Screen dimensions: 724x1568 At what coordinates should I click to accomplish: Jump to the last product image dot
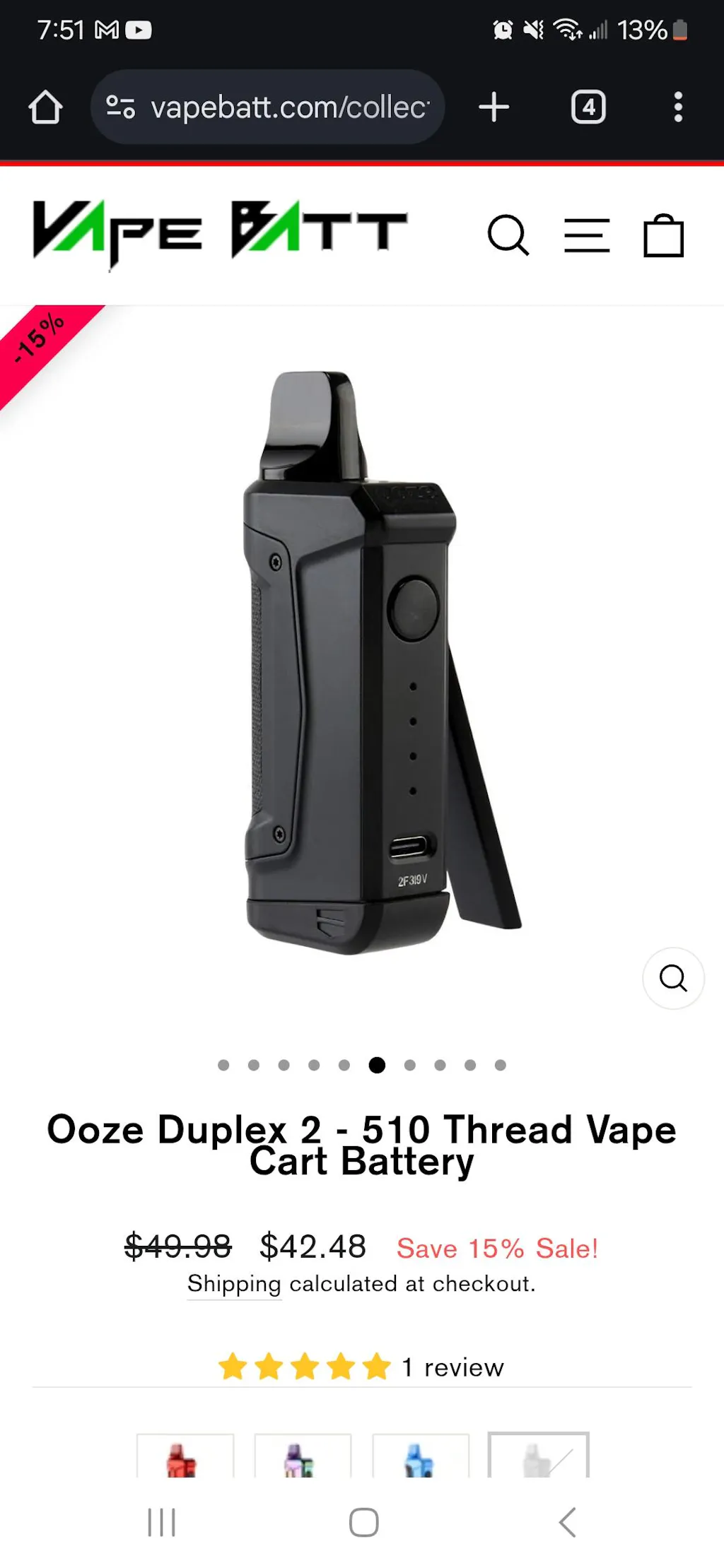click(501, 1065)
